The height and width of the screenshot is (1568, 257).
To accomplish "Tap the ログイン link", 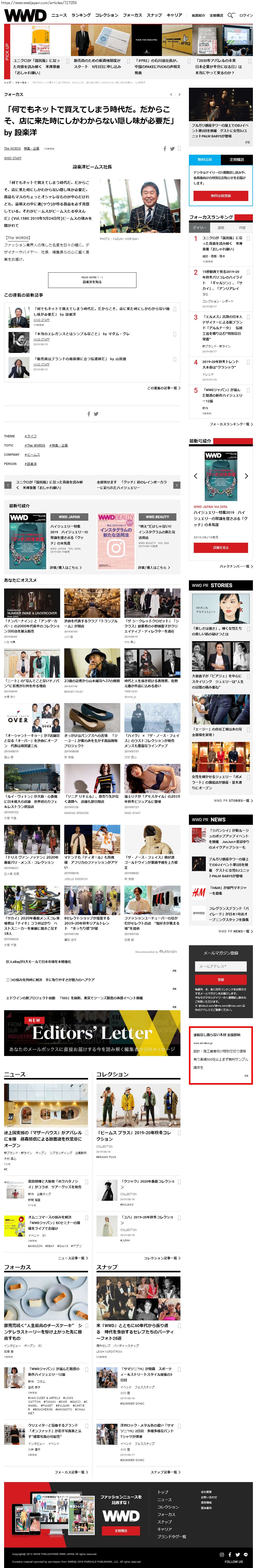I will 246,15.
